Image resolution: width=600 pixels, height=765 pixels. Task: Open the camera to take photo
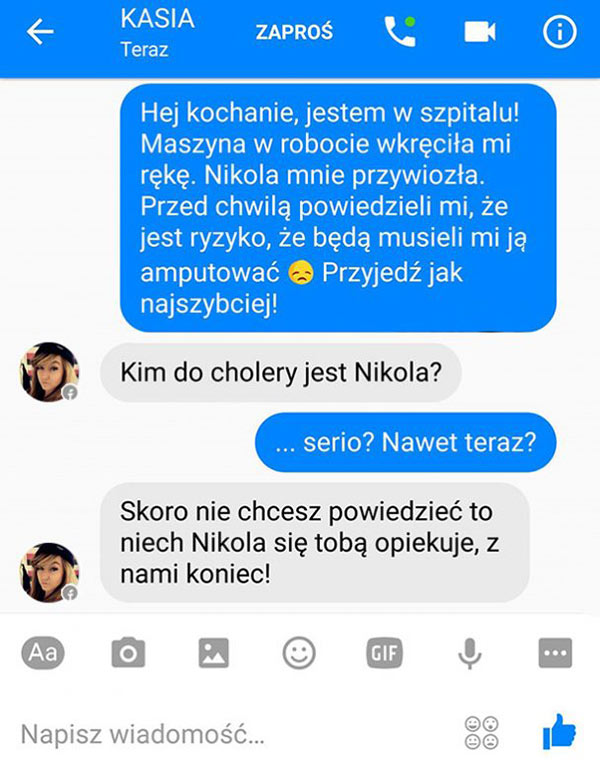click(x=128, y=654)
